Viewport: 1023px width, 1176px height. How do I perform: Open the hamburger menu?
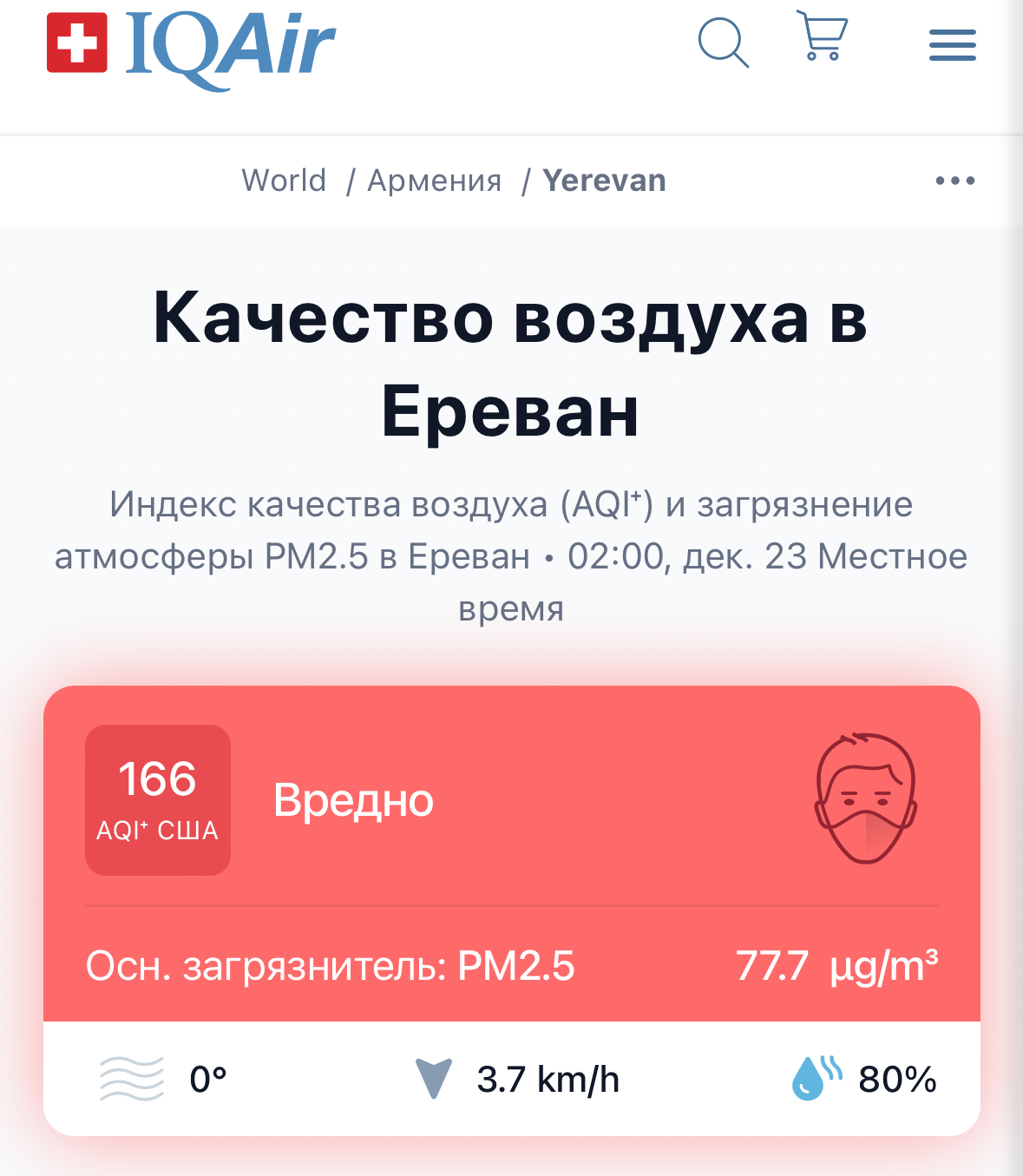tap(952, 45)
